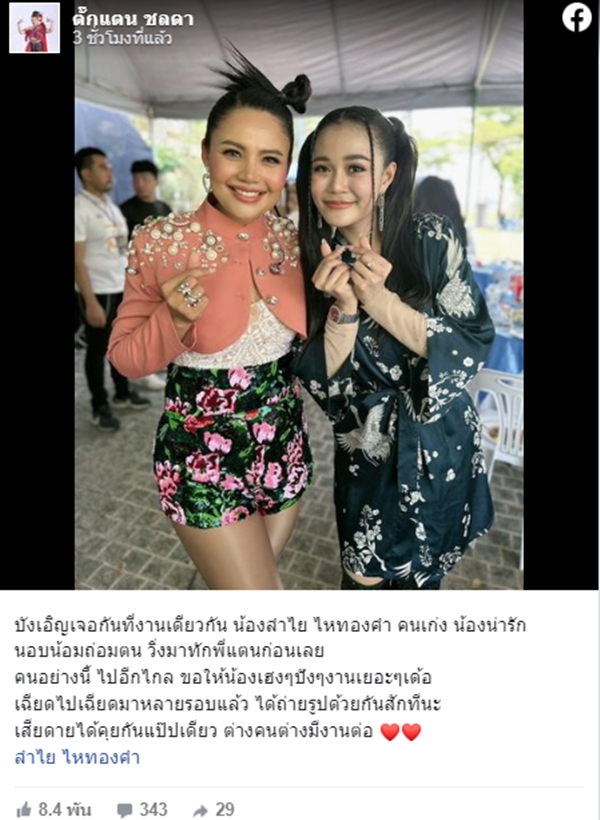The height and width of the screenshot is (820, 600).
Task: View the post photo full size
Action: [x=298, y=320]
